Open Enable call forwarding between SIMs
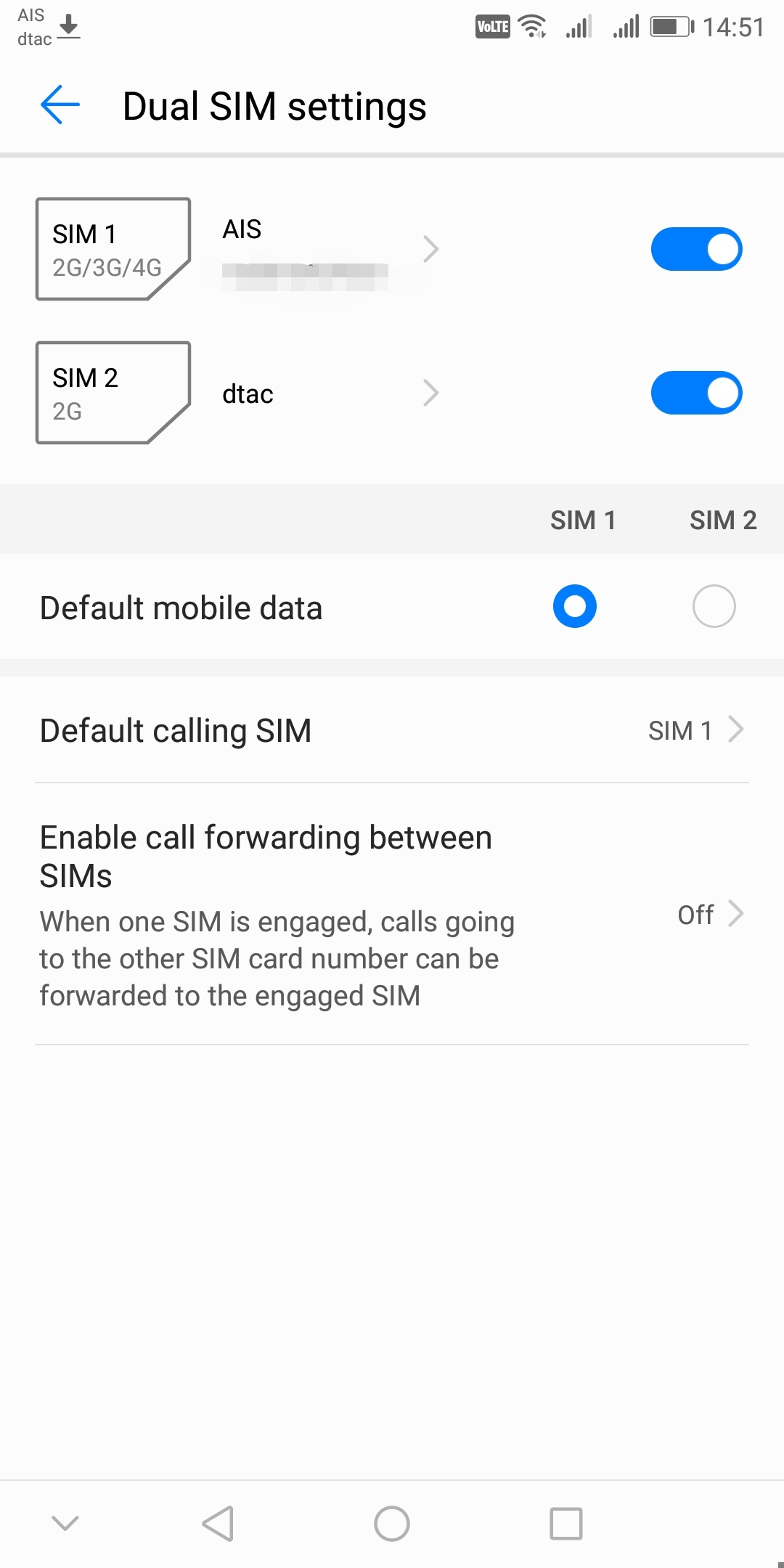784x1568 pixels. click(x=392, y=915)
